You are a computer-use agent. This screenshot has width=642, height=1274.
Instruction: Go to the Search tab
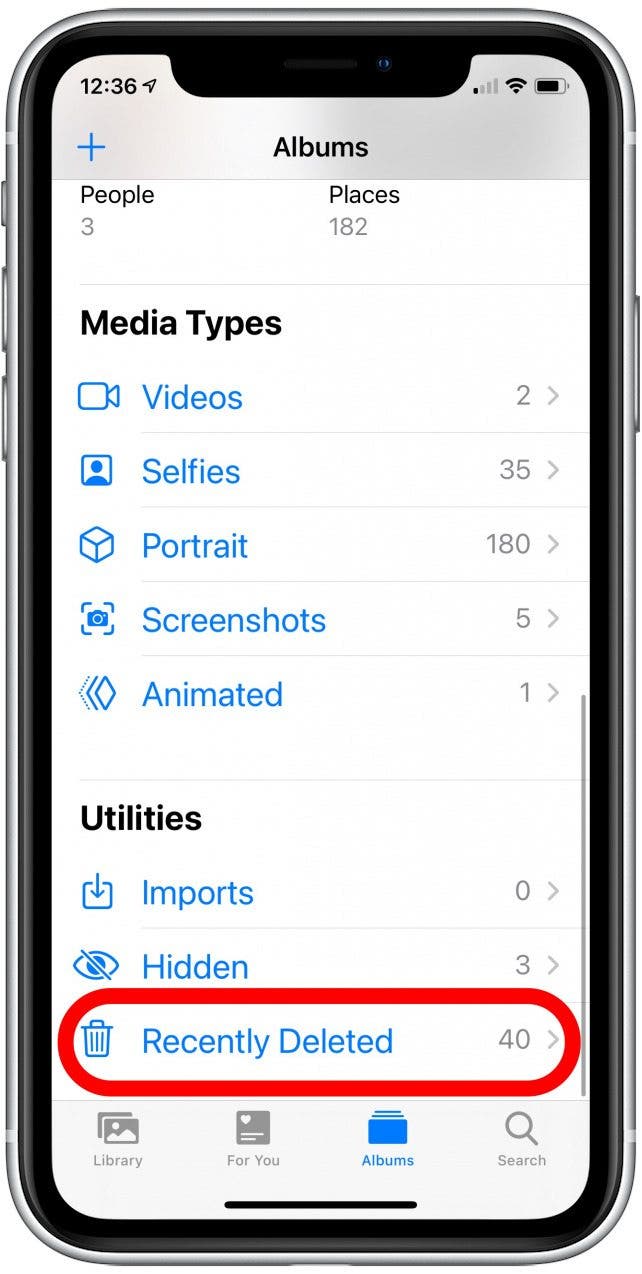[x=522, y=1140]
